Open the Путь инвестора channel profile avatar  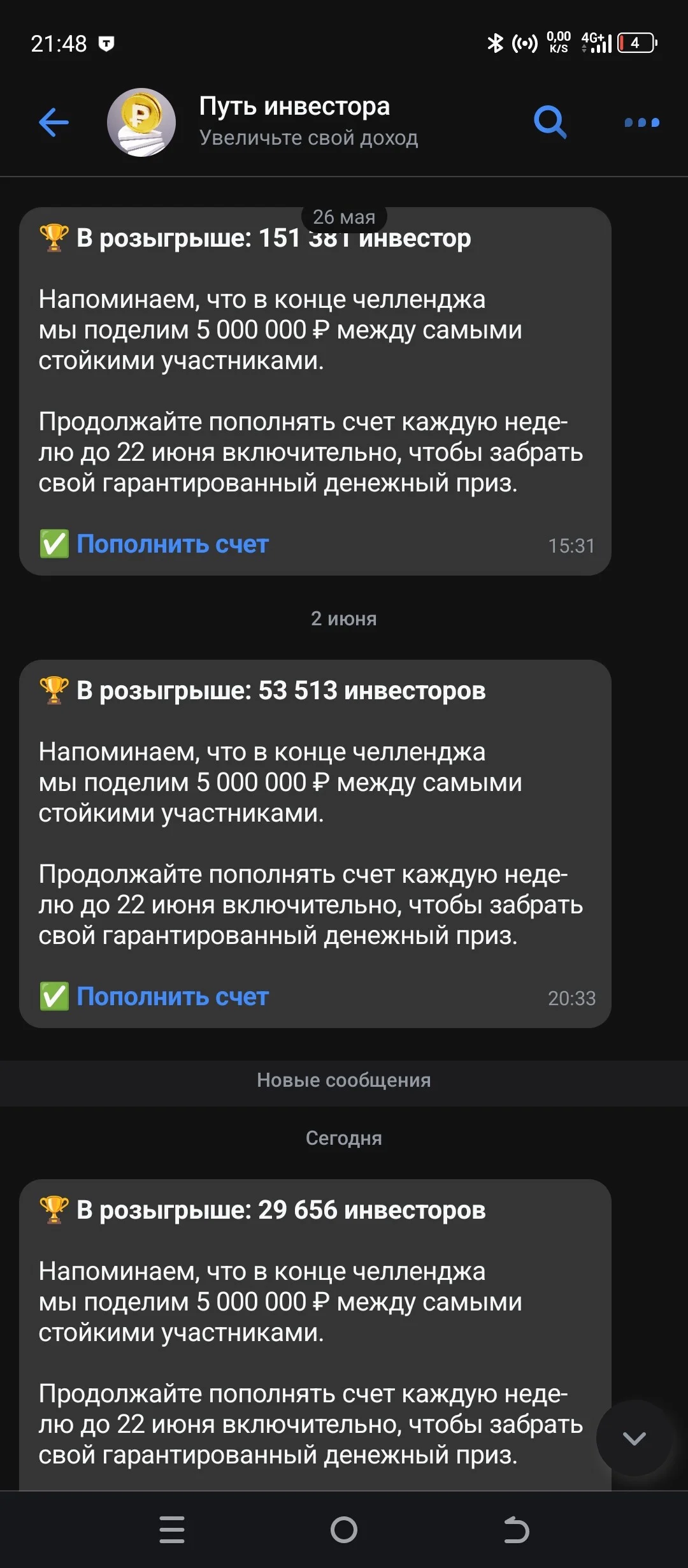[141, 122]
